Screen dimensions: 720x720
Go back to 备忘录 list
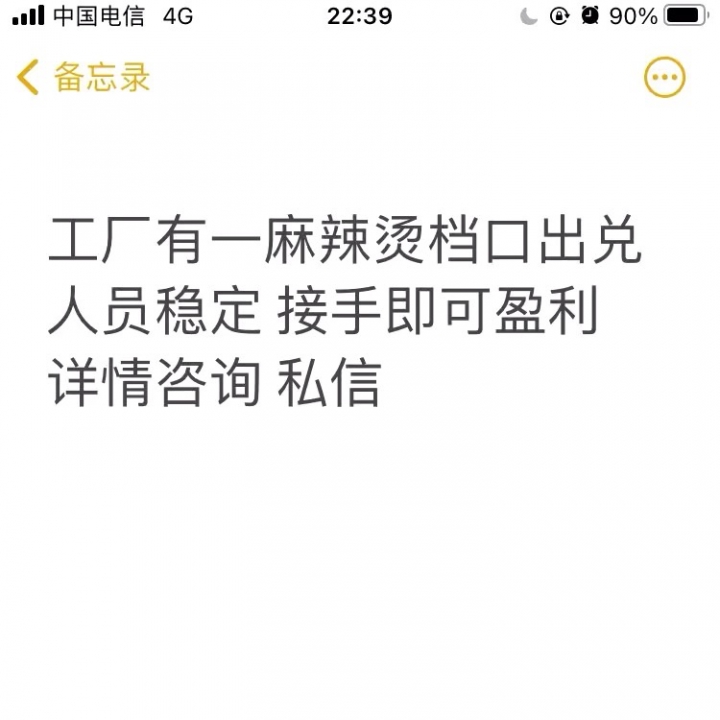pos(82,77)
